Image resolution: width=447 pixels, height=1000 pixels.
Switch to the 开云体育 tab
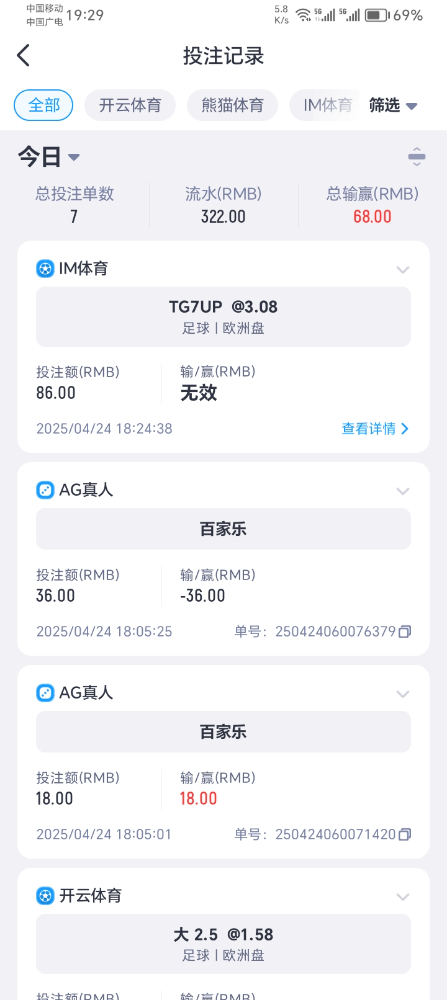point(129,105)
